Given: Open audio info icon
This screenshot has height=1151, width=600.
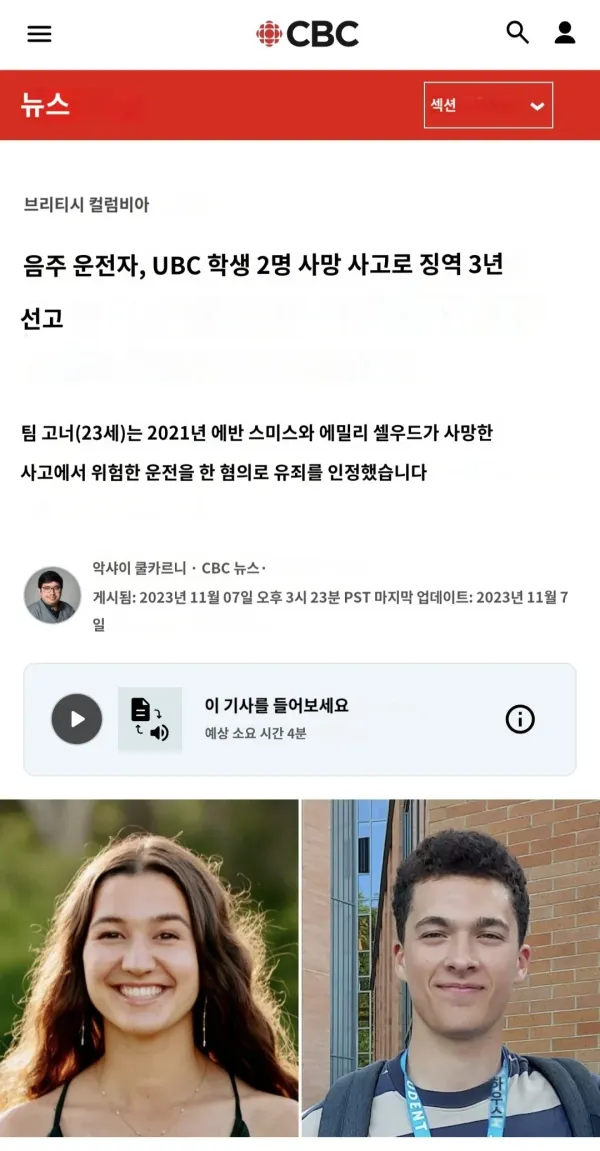Looking at the screenshot, I should point(520,719).
